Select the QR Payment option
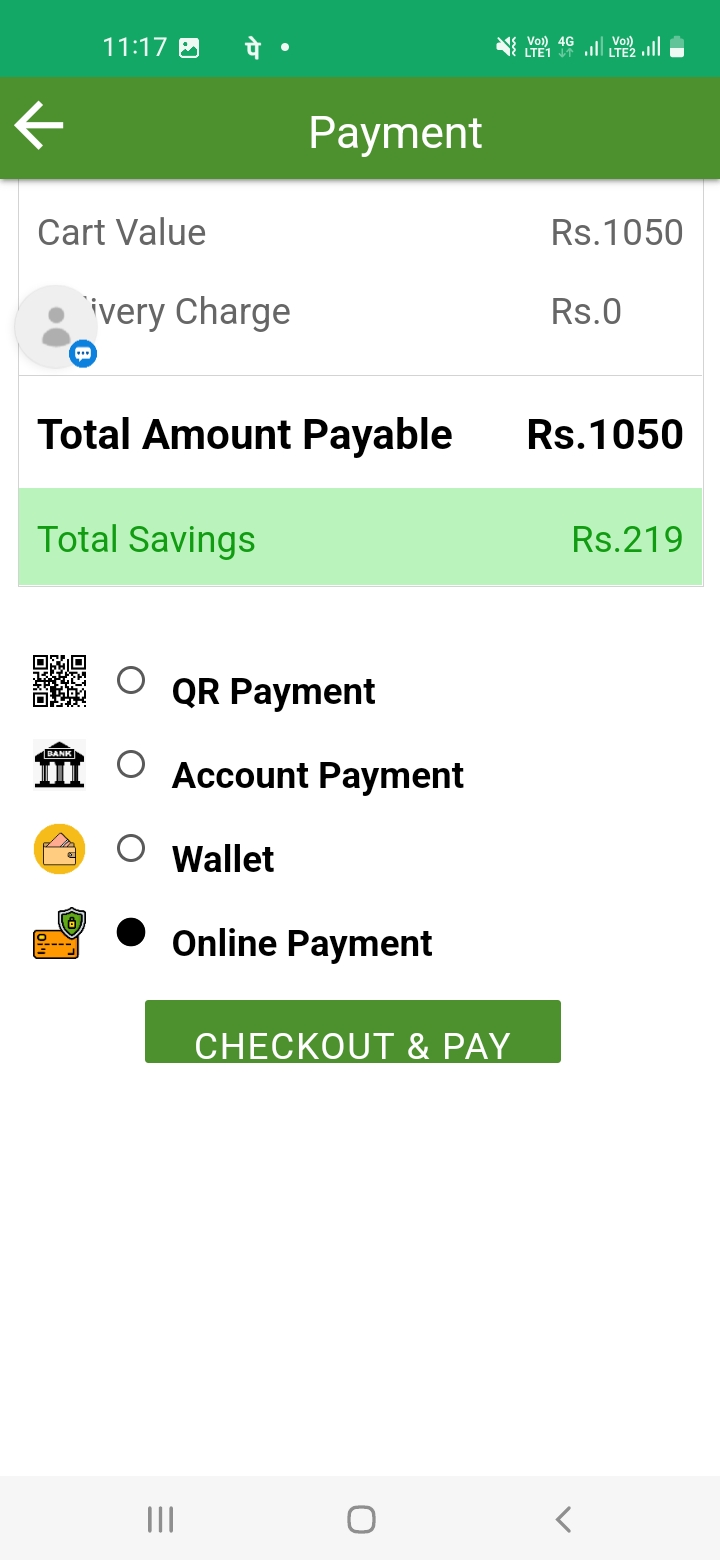Viewport: 720px width, 1560px height. pos(131,681)
